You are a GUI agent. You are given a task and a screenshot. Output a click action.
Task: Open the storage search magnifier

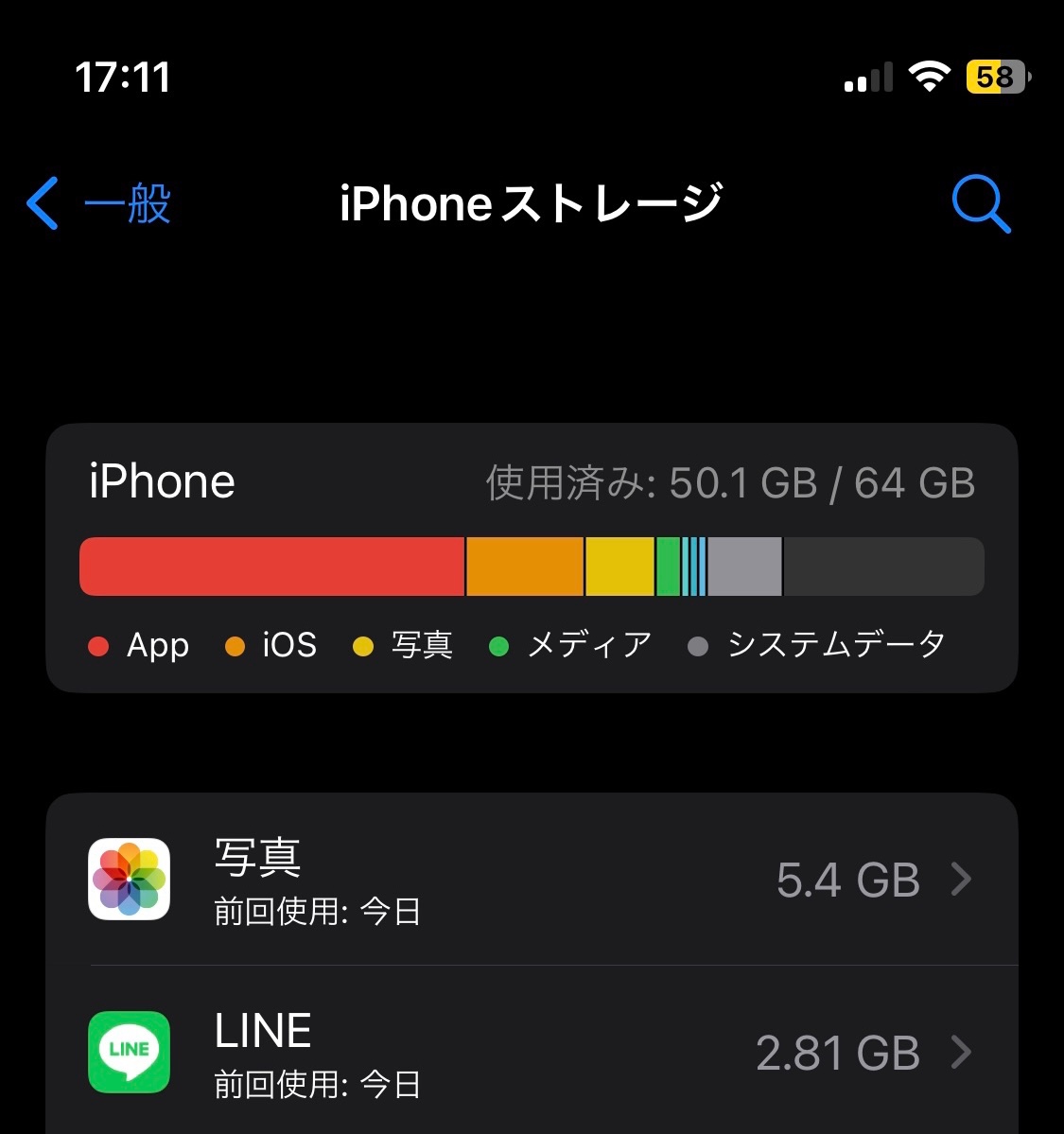click(980, 203)
